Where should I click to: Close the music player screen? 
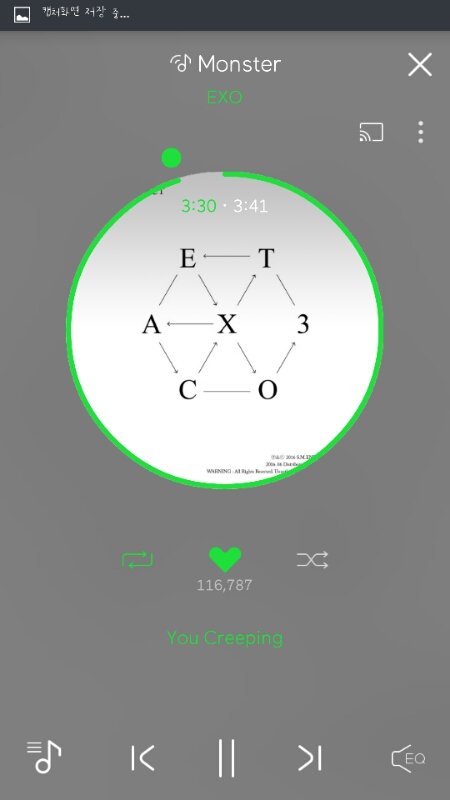(420, 65)
